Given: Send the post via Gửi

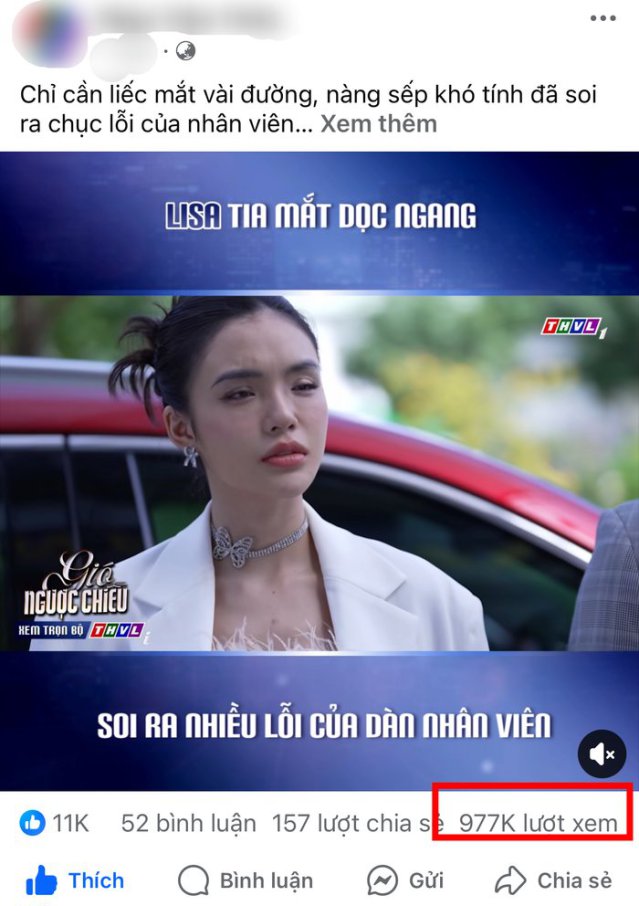Looking at the screenshot, I should pos(406,881).
